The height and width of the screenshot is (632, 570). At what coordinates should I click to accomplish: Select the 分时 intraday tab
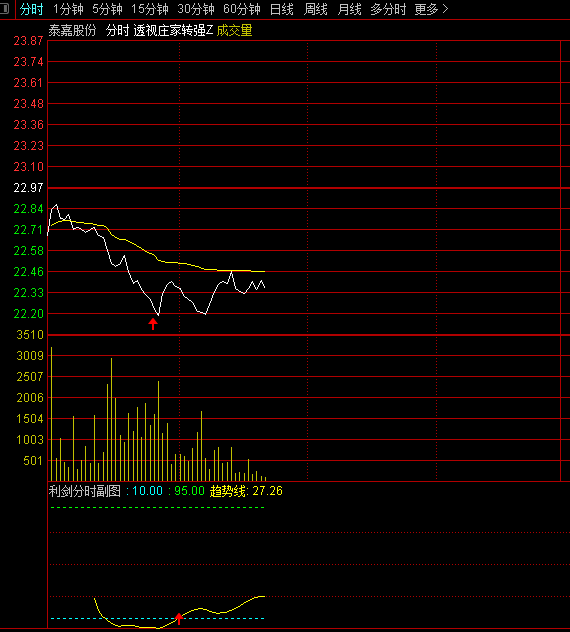(31, 9)
